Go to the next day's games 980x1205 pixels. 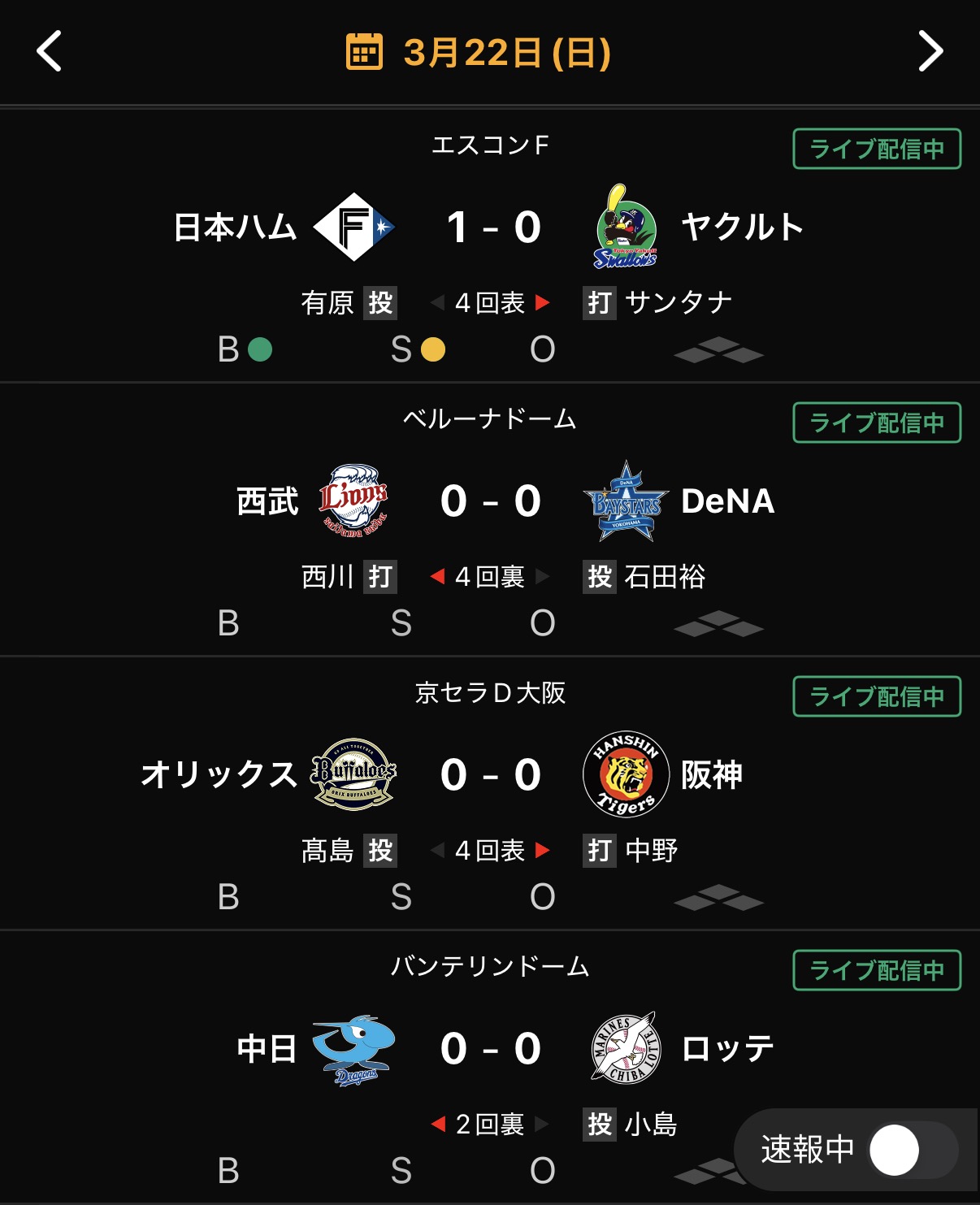[930, 52]
